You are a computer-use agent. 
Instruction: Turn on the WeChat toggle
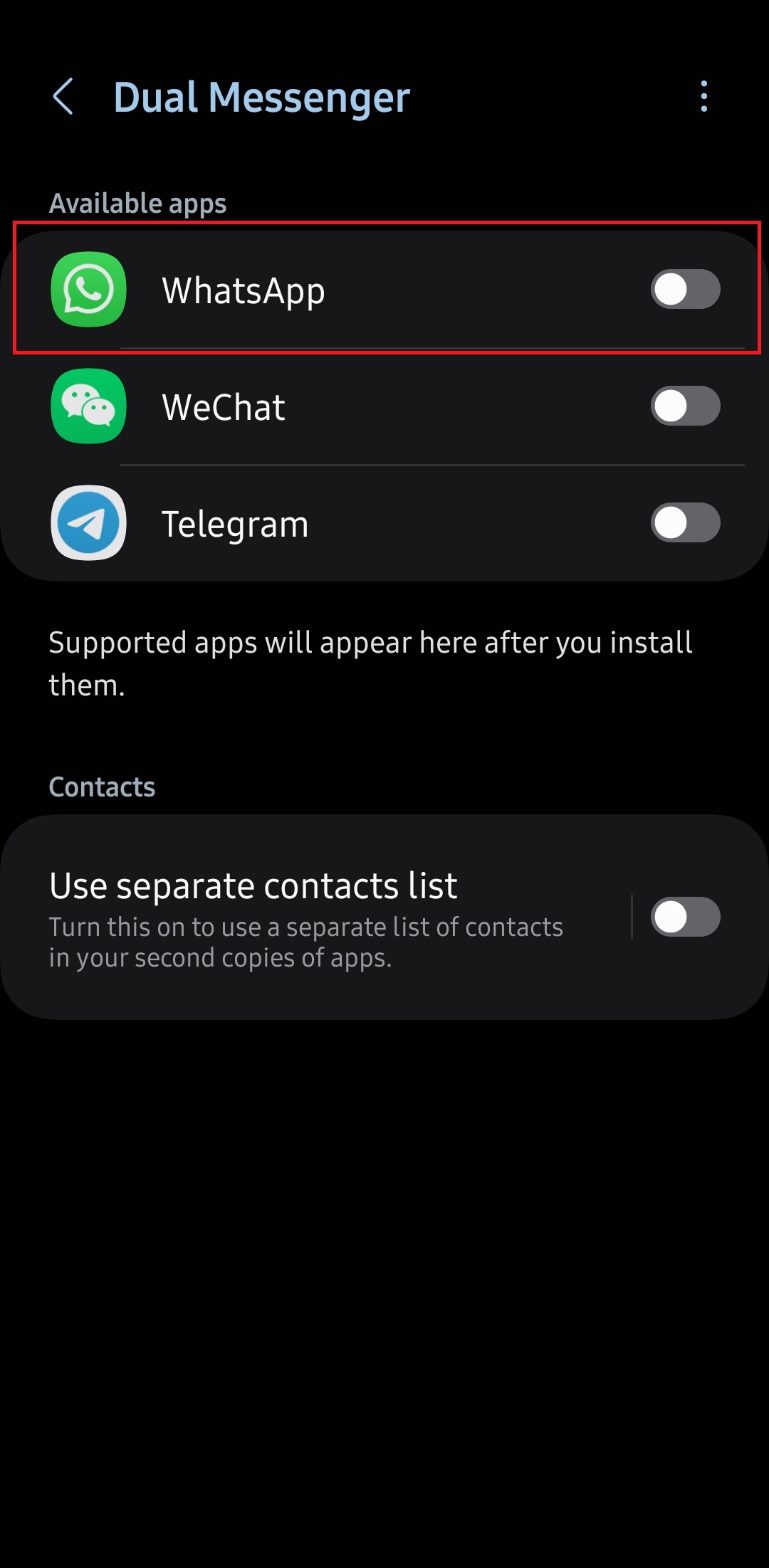tap(685, 406)
